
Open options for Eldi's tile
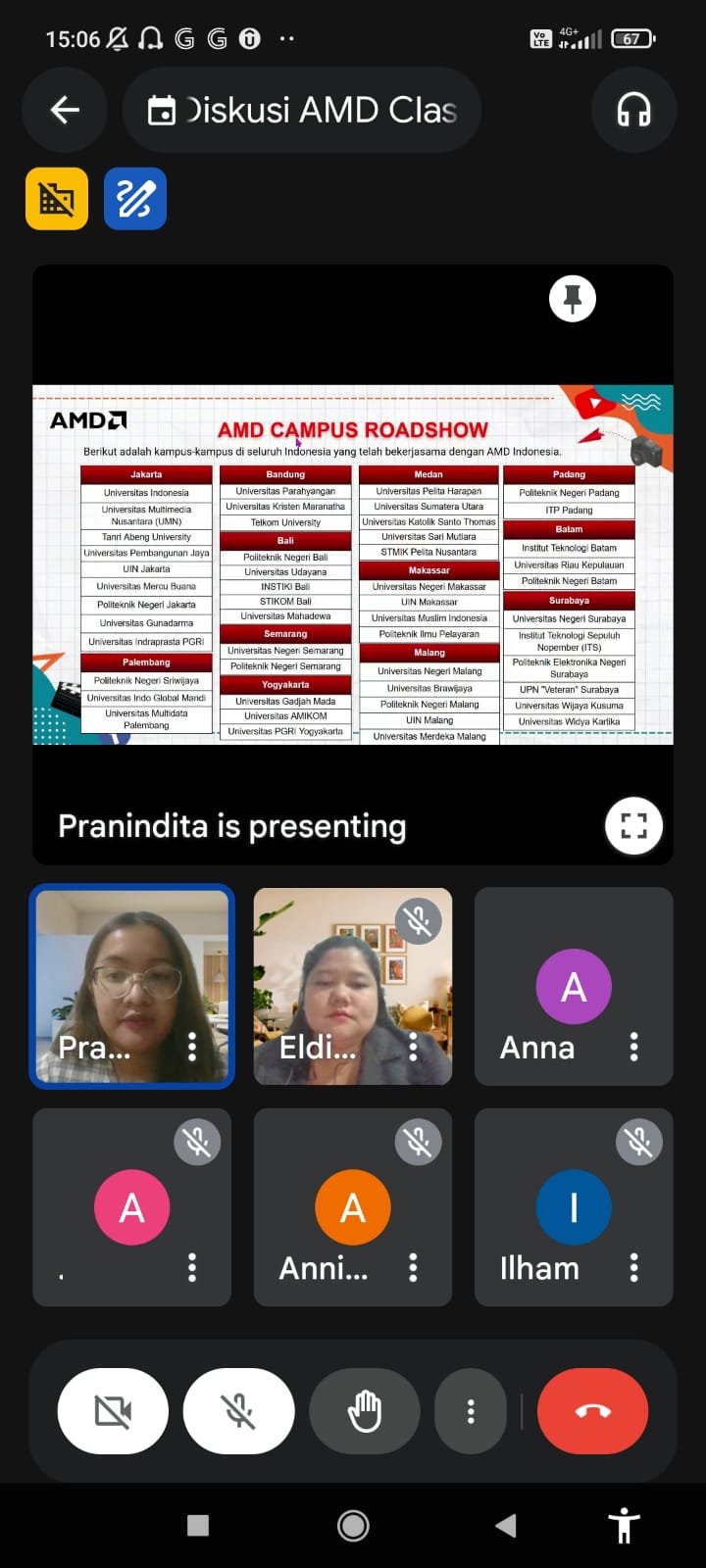coord(413,1047)
